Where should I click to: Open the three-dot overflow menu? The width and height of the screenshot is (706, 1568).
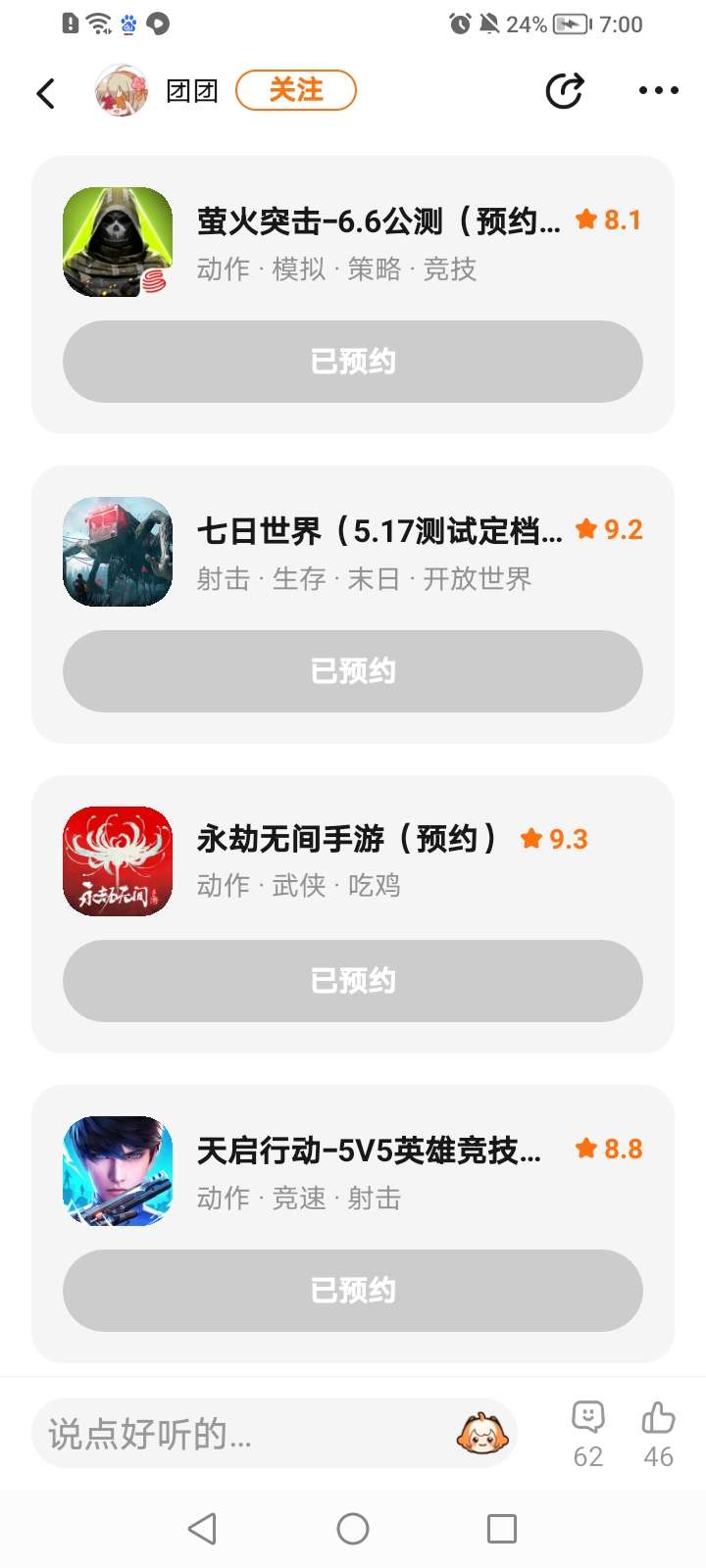click(x=658, y=91)
